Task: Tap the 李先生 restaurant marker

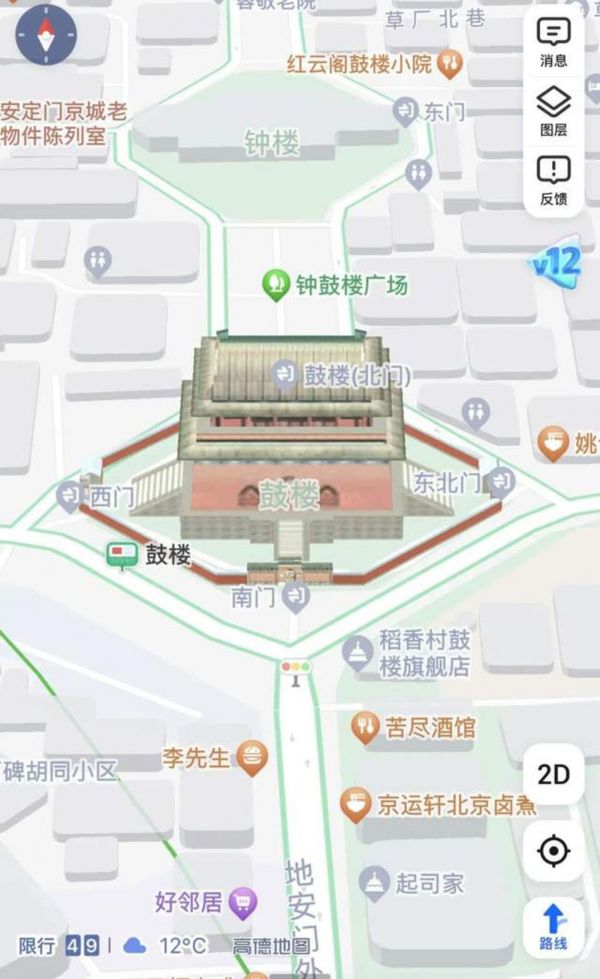Action: 252,757
